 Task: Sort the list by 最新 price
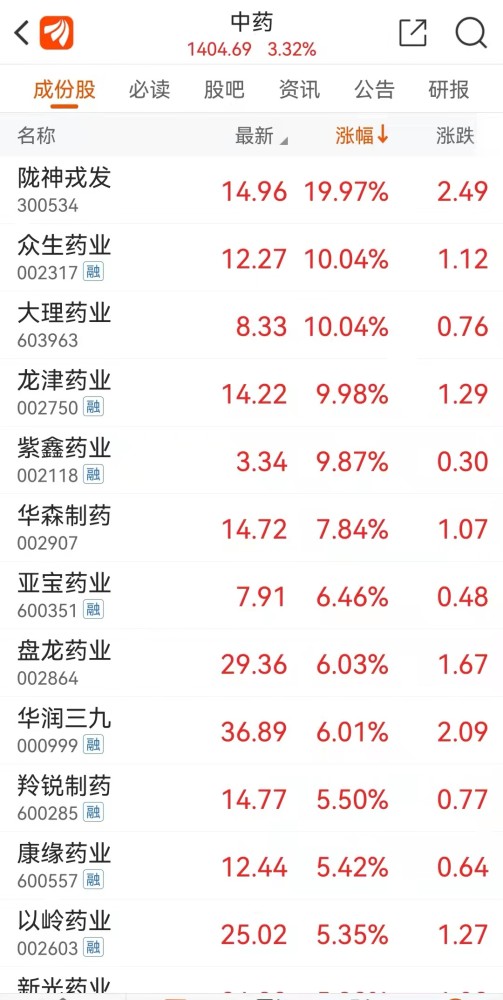[261, 135]
